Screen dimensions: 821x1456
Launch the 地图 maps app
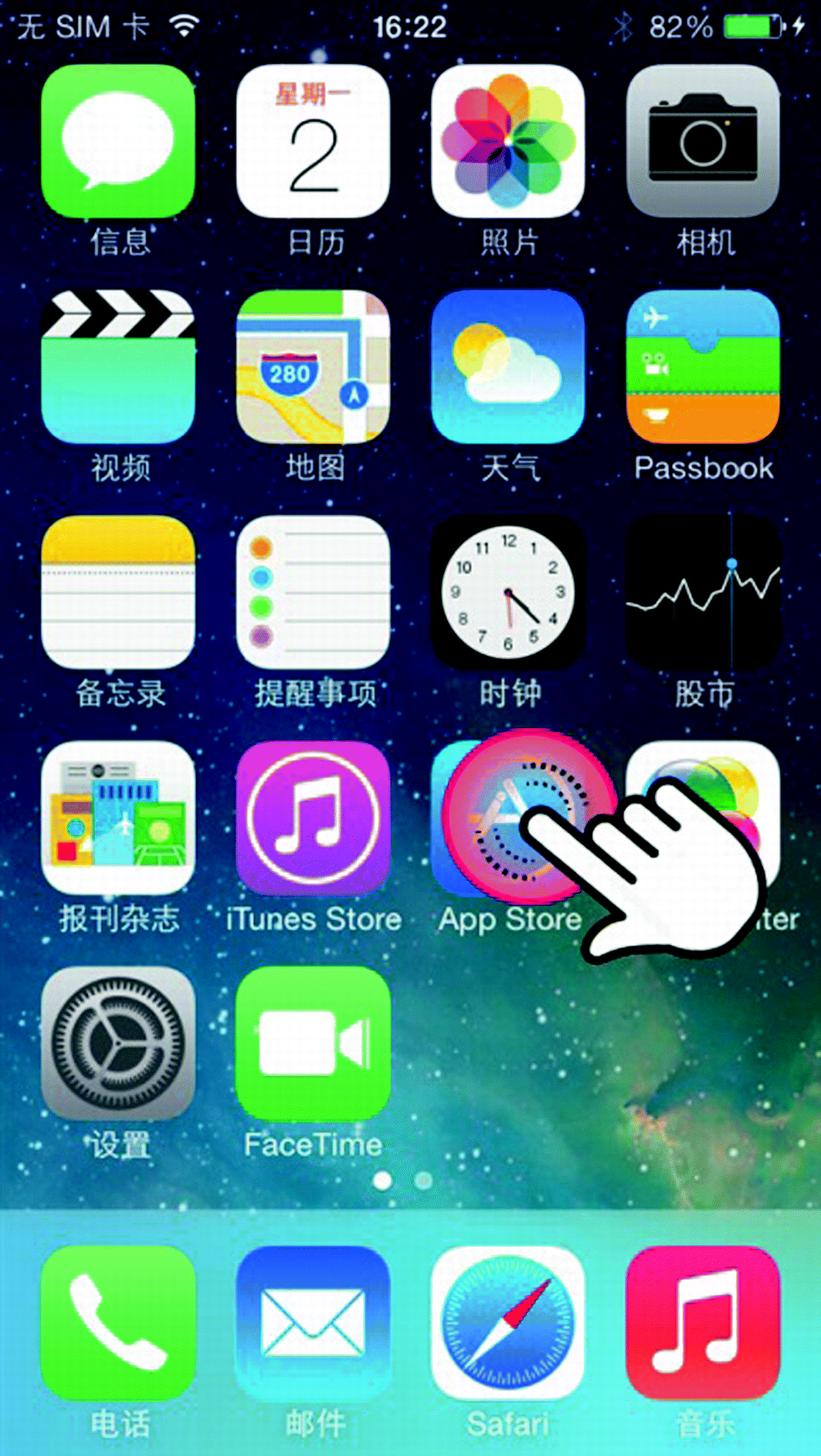pyautogui.click(x=313, y=367)
